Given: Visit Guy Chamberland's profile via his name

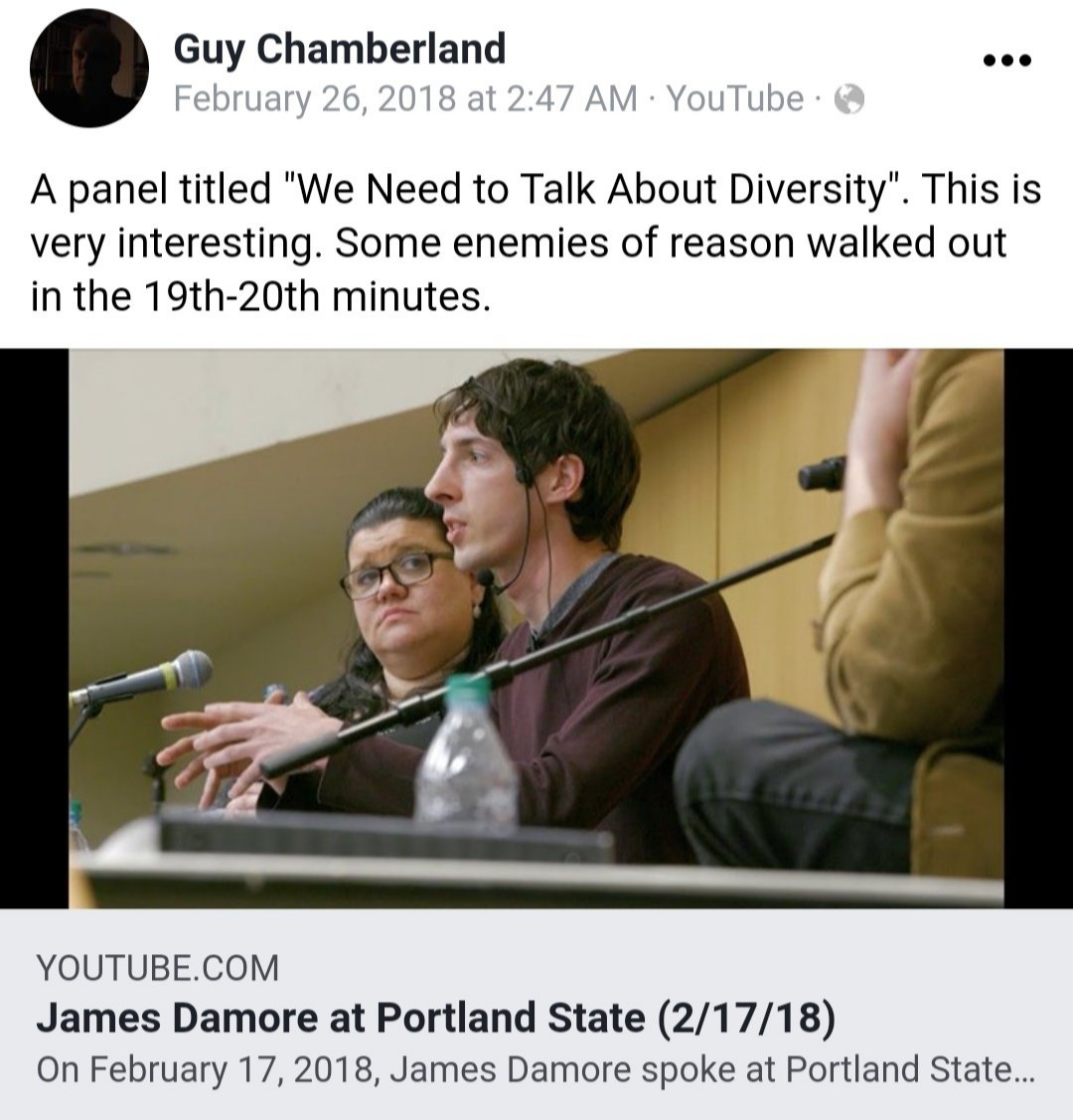Looking at the screenshot, I should 340,48.
